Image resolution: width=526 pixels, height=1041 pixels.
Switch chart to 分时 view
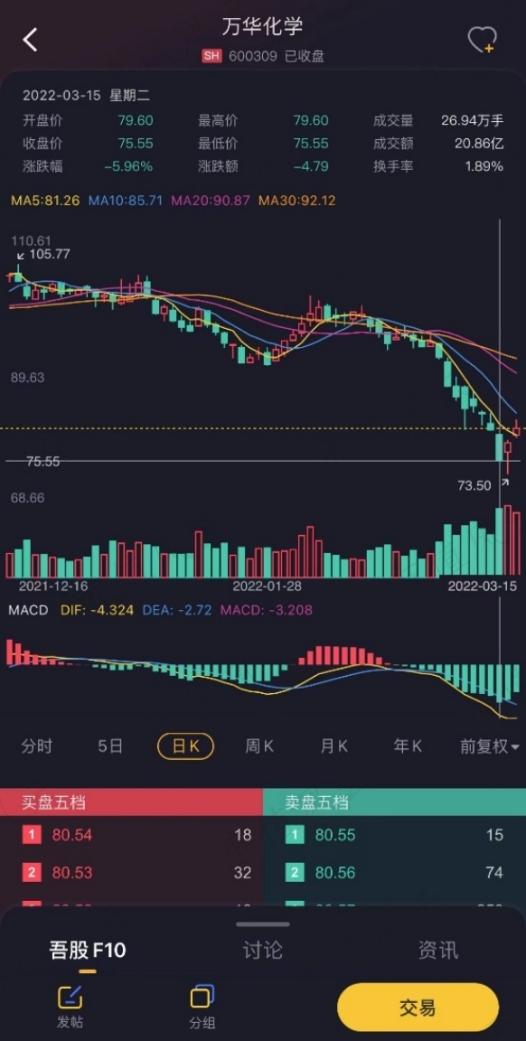tap(37, 746)
